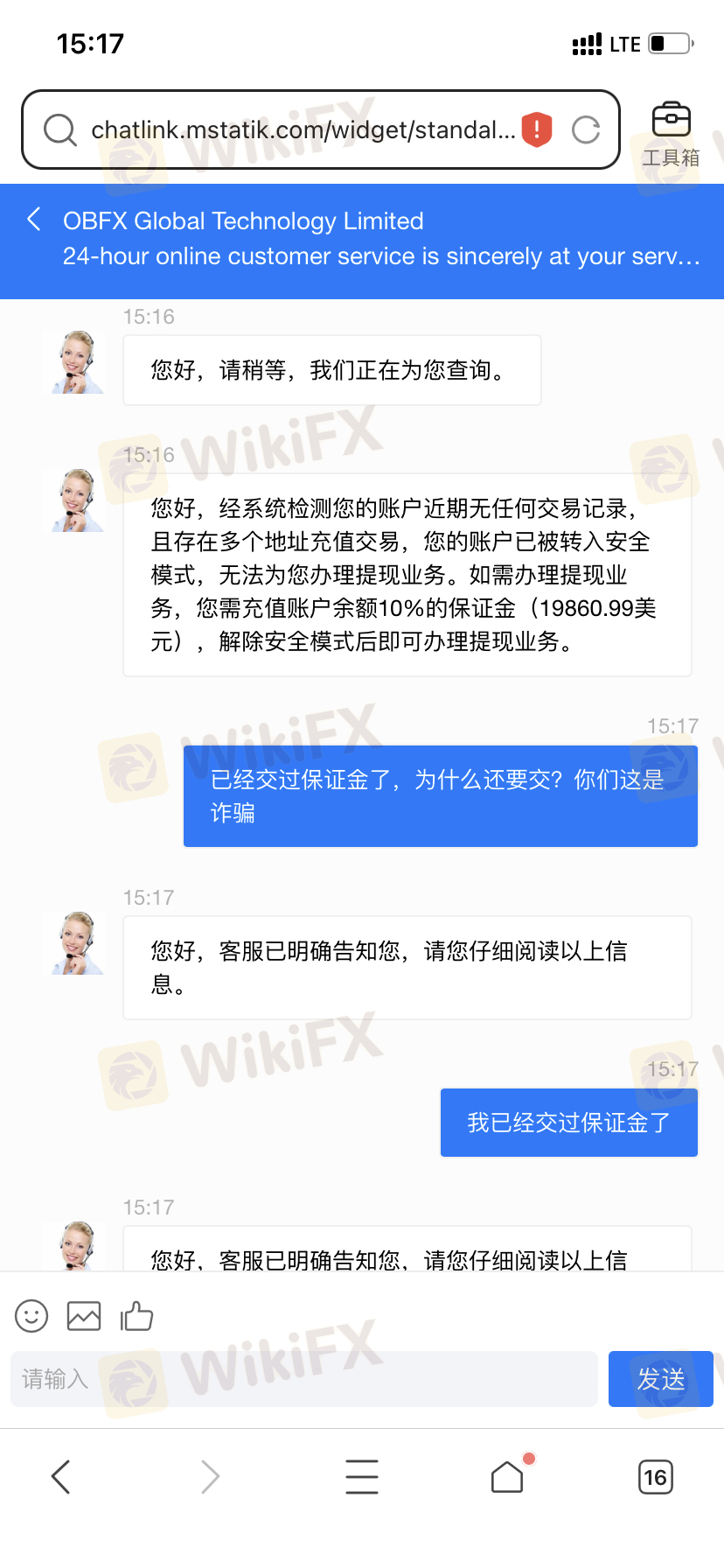Attach an image to the chat
Image resolution: width=724 pixels, height=1568 pixels.
click(x=84, y=1316)
